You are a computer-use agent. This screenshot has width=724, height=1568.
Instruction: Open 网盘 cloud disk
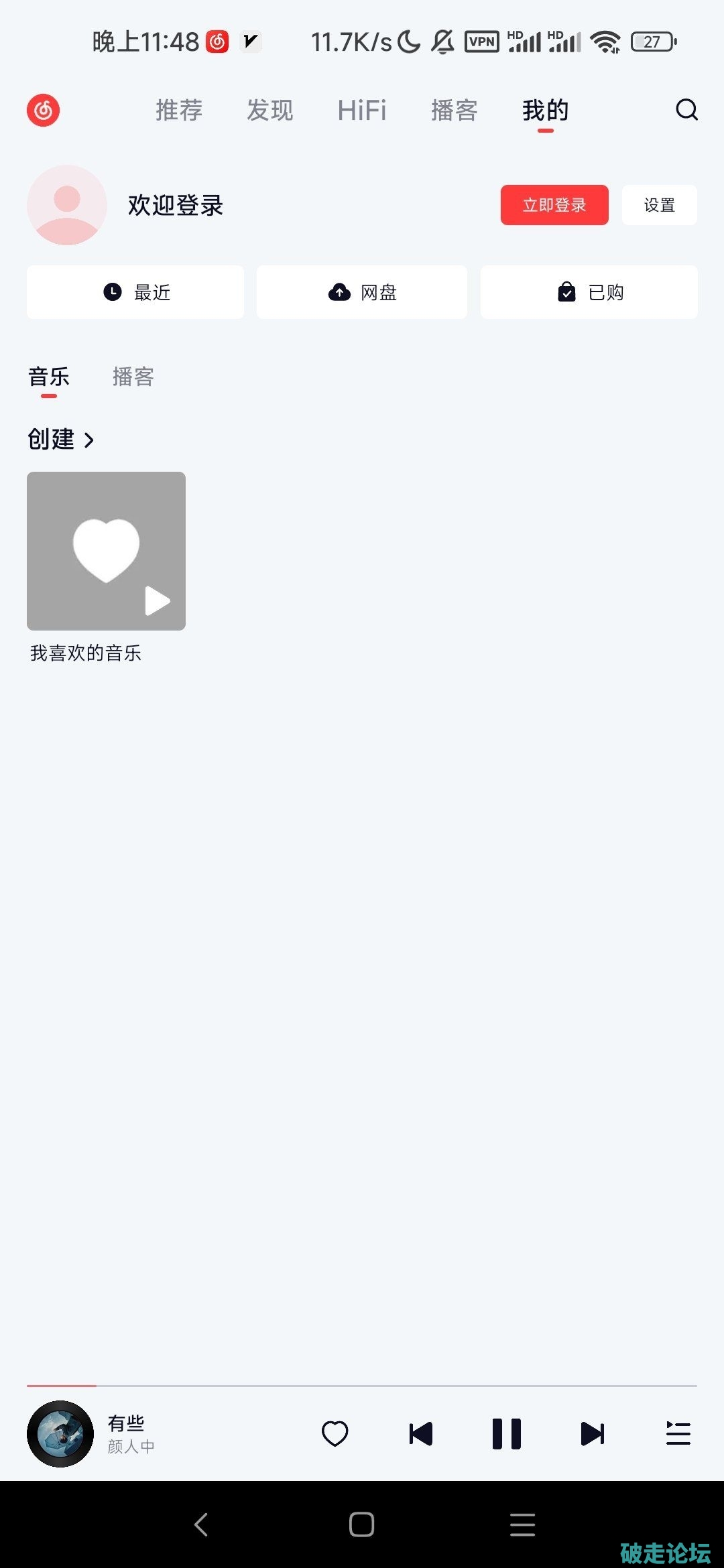[x=362, y=292]
